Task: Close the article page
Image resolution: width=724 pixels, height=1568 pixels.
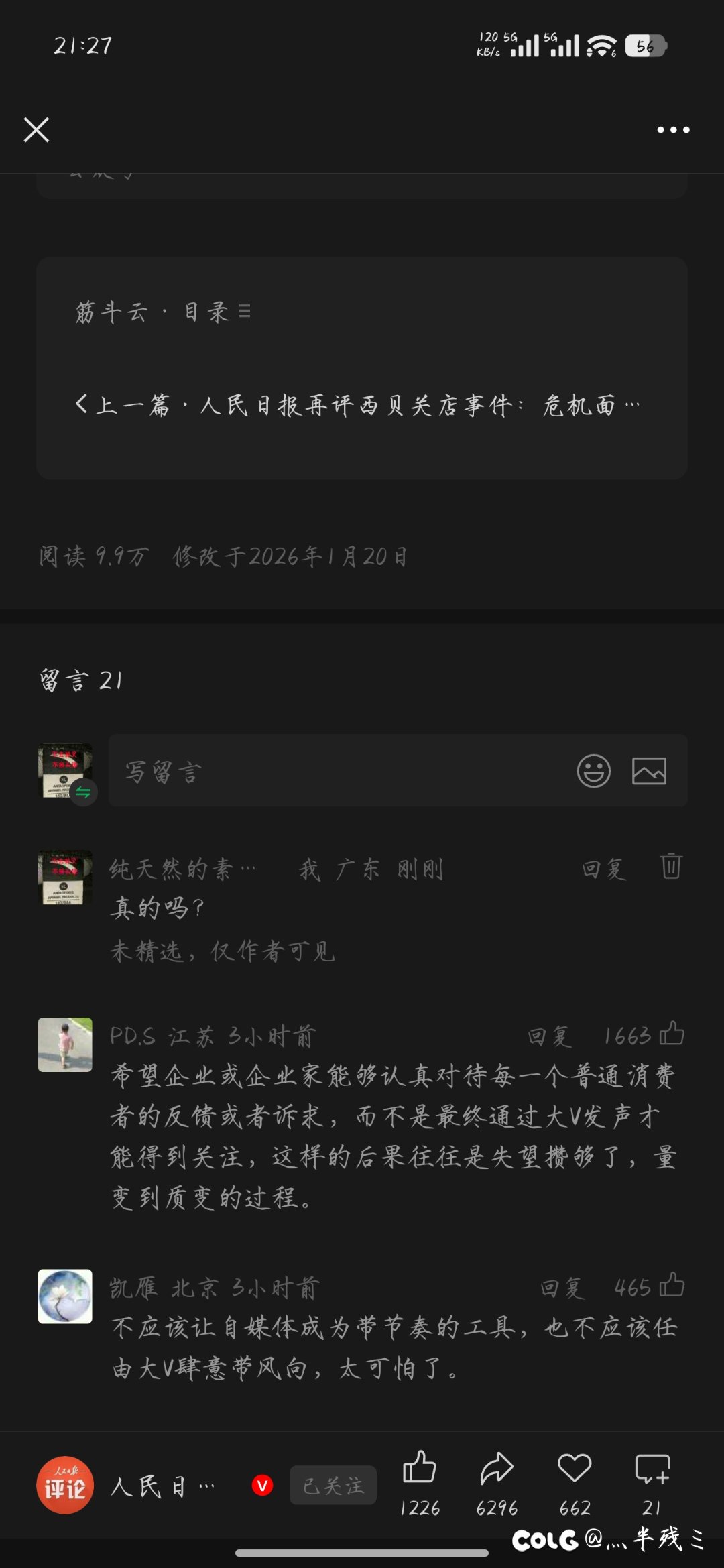Action: 36,130
